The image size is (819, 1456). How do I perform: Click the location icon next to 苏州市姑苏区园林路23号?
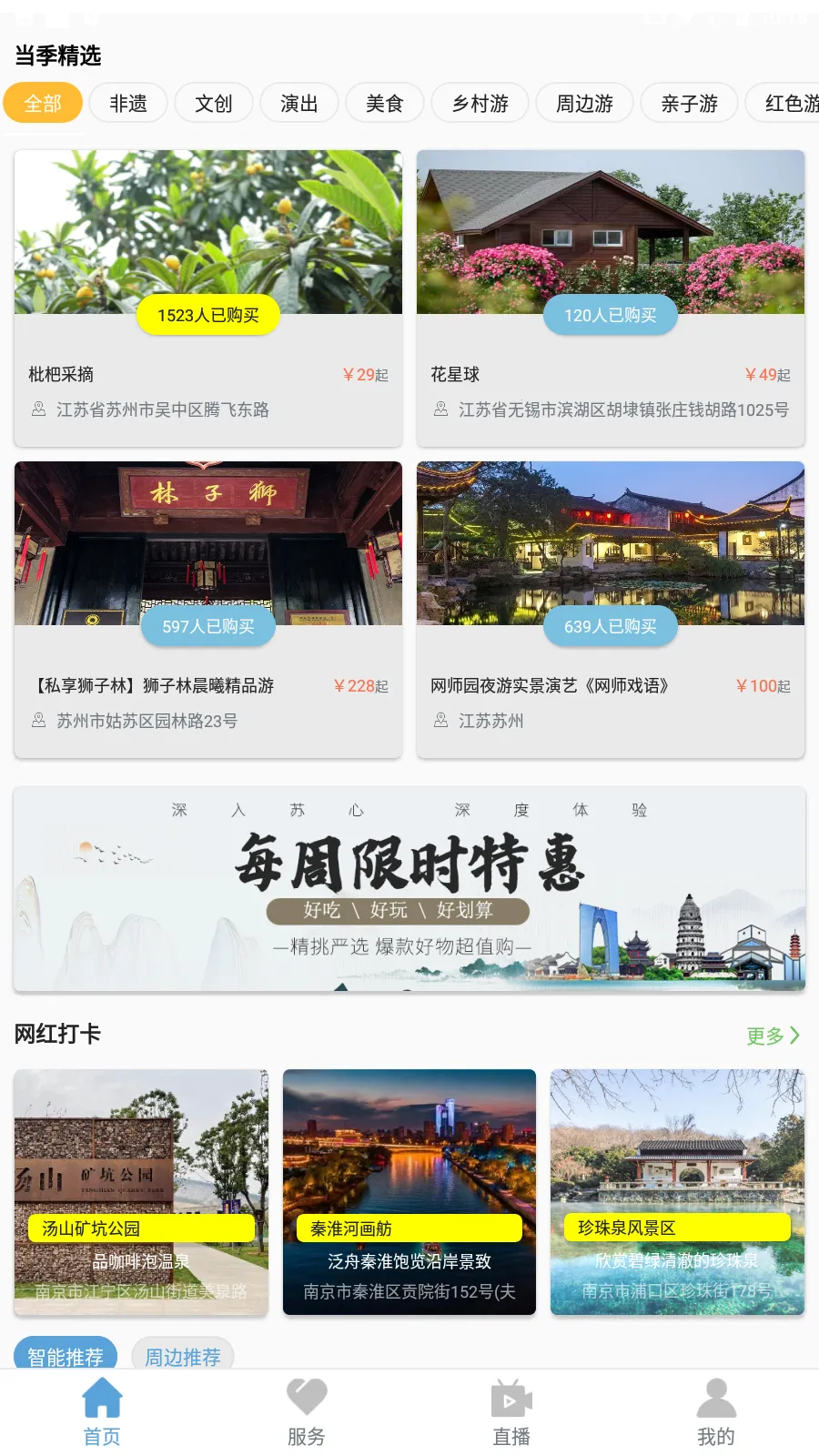tap(37, 720)
